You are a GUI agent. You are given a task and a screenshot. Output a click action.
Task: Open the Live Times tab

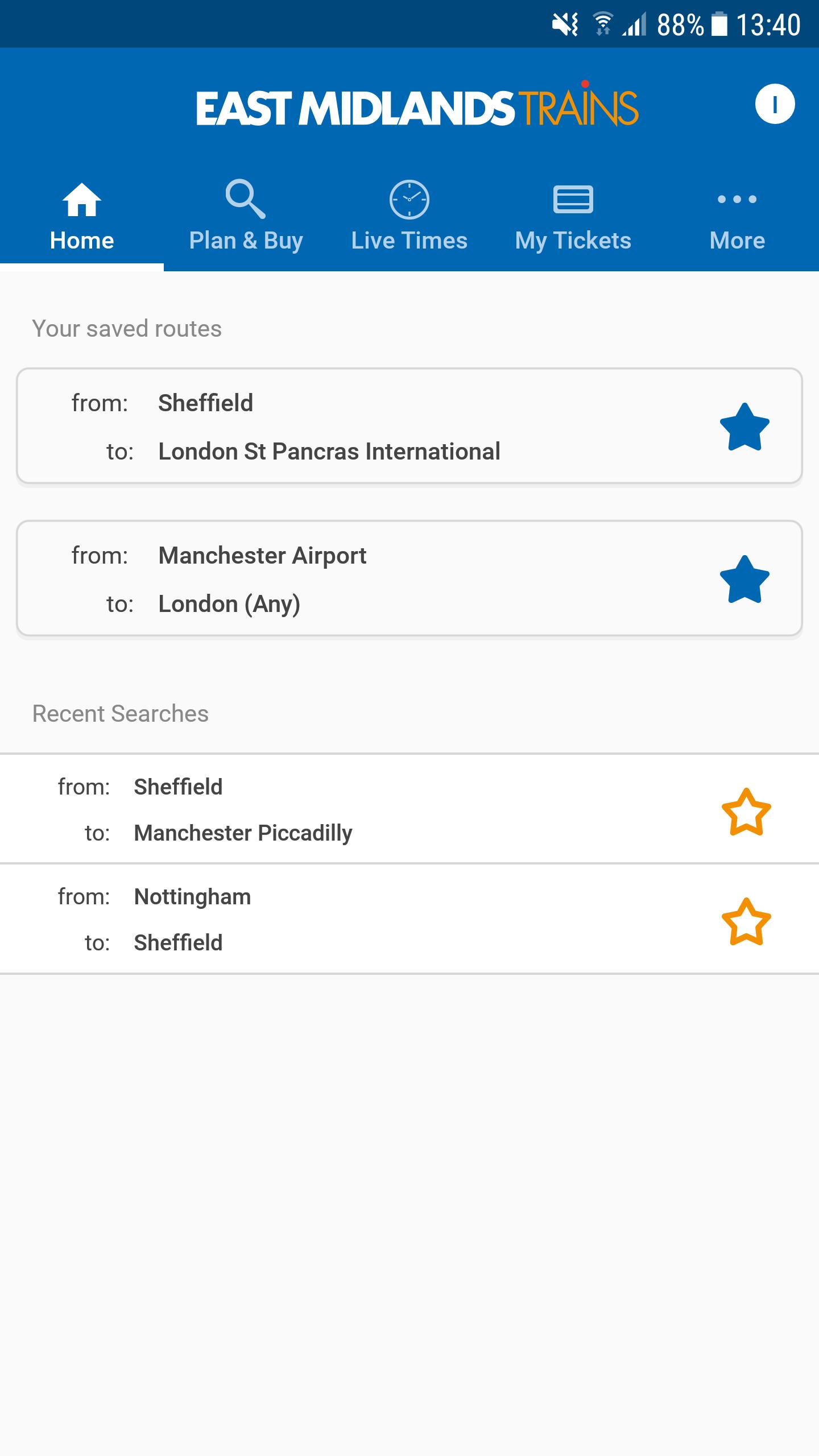click(408, 239)
